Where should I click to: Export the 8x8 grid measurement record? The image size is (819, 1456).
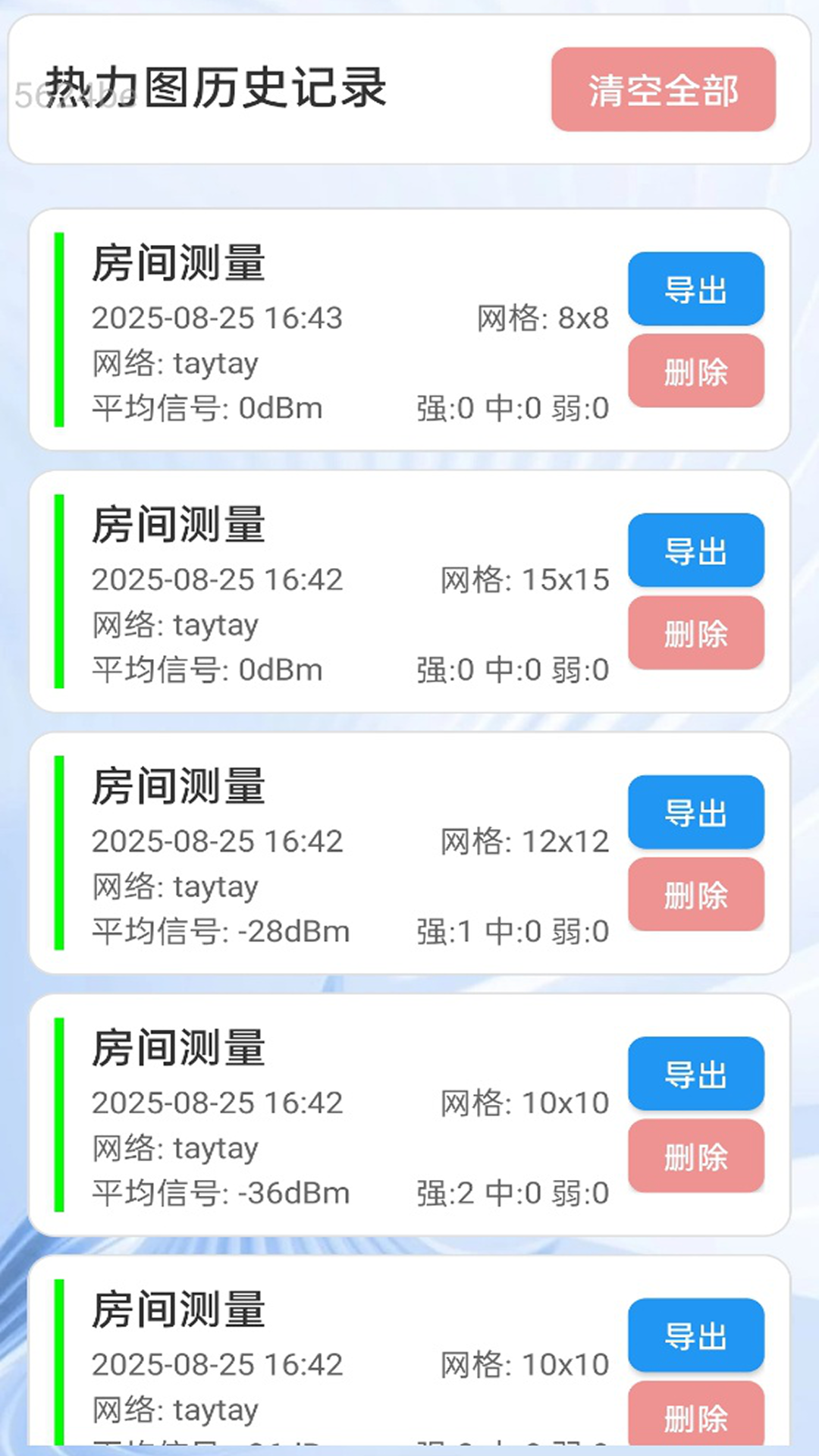pyautogui.click(x=695, y=290)
